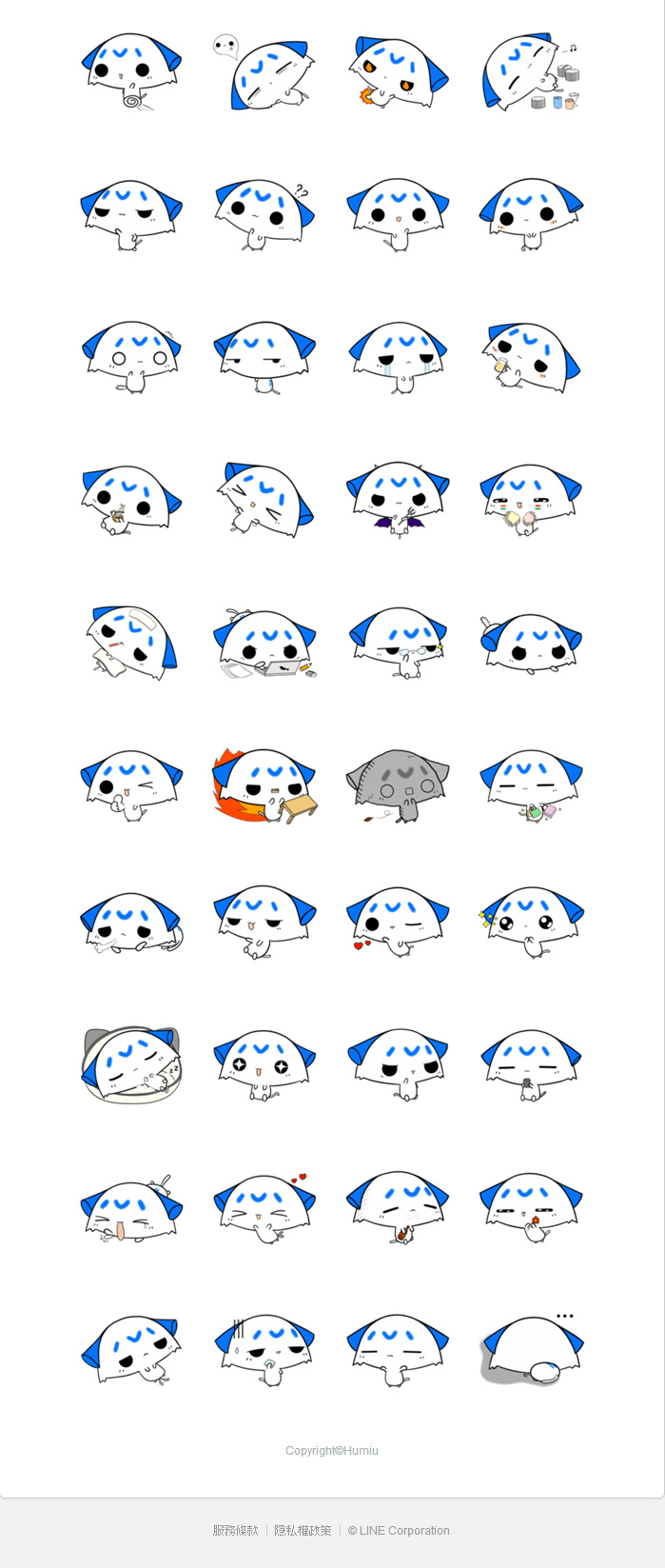Tap the sticker working on a laptop
The width and height of the screenshot is (665, 1568).
(264, 644)
